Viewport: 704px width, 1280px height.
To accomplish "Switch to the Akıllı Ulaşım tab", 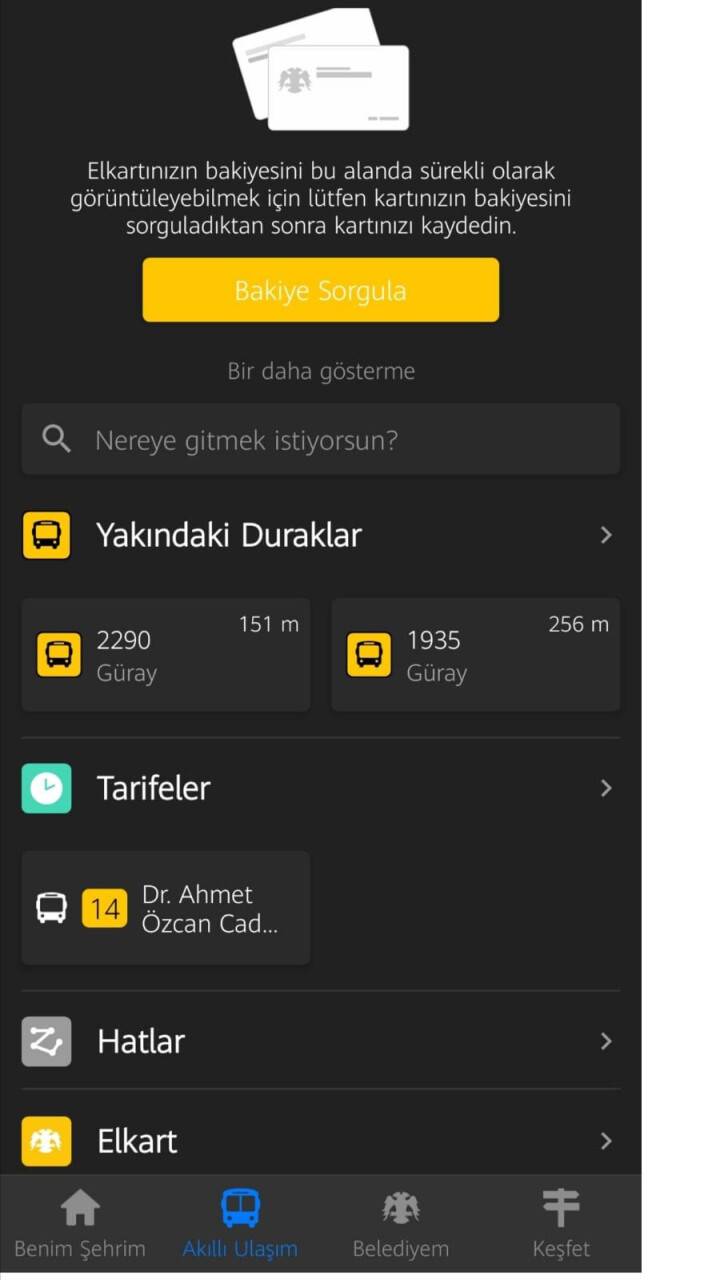I will tap(240, 1222).
